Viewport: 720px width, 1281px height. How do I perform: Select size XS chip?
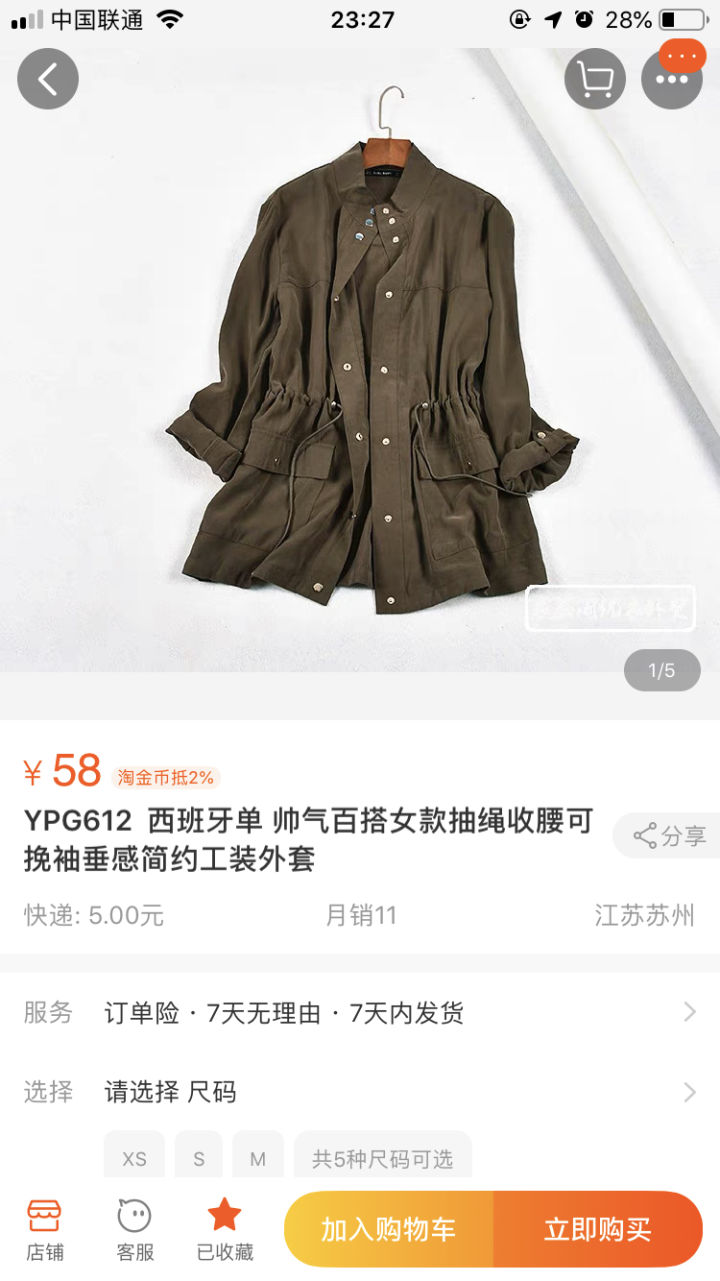pos(134,1158)
